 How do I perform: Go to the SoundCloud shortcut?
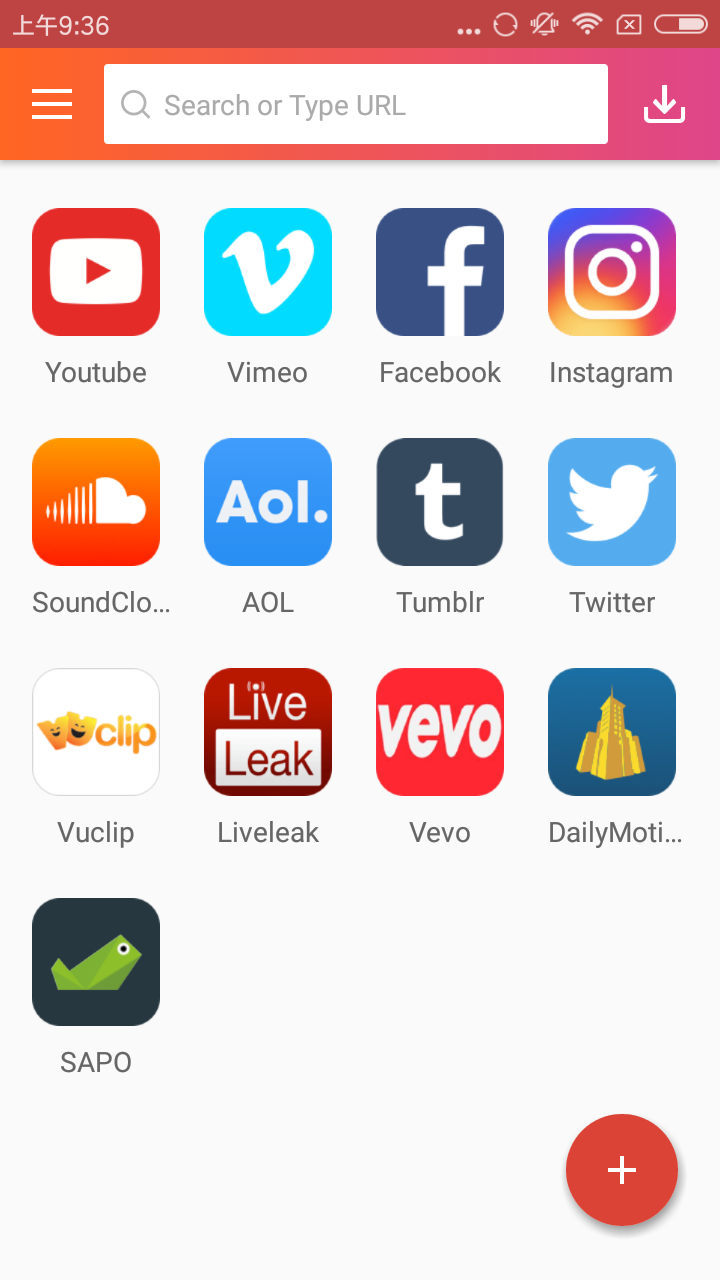[96, 502]
